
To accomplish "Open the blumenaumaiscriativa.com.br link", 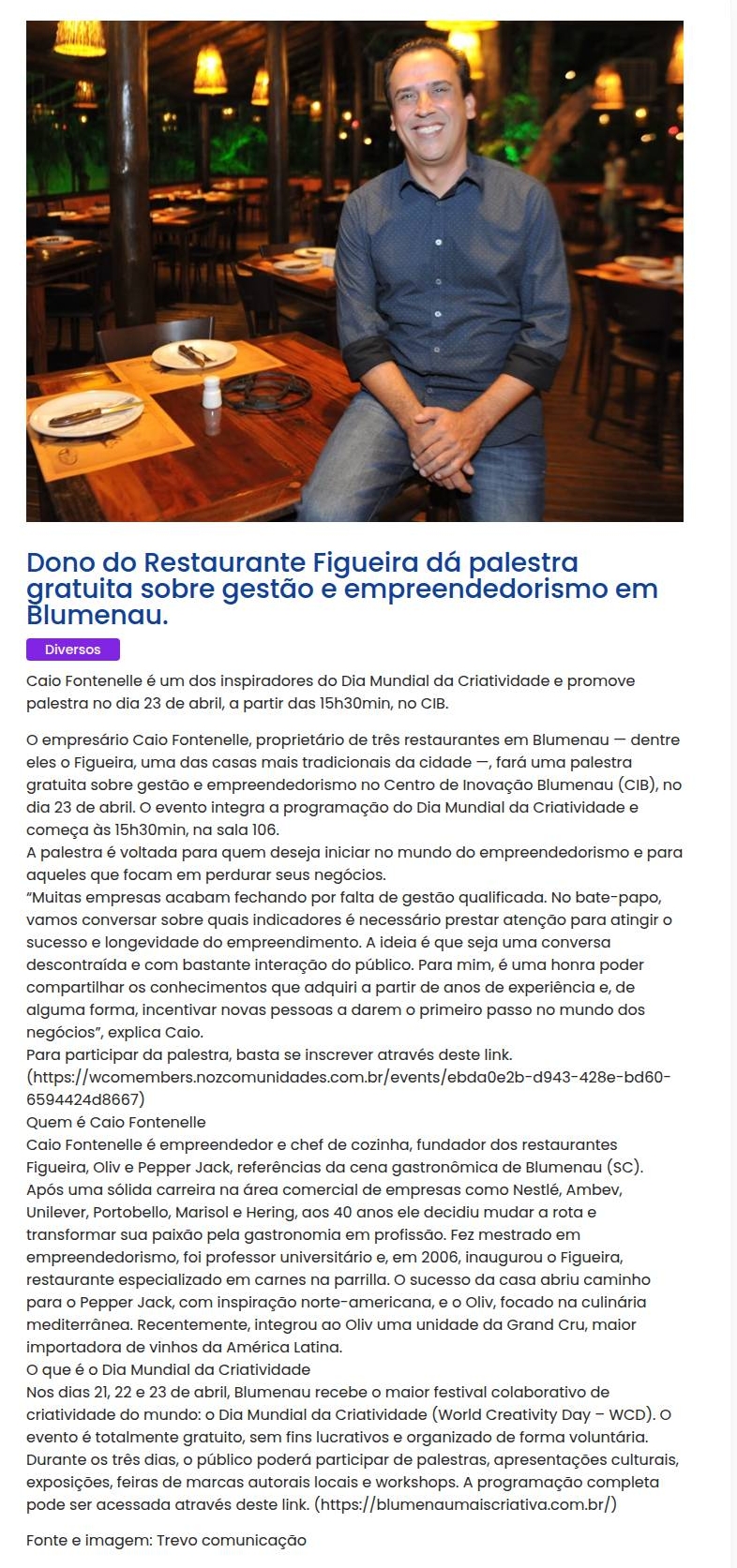I will pos(465,1505).
